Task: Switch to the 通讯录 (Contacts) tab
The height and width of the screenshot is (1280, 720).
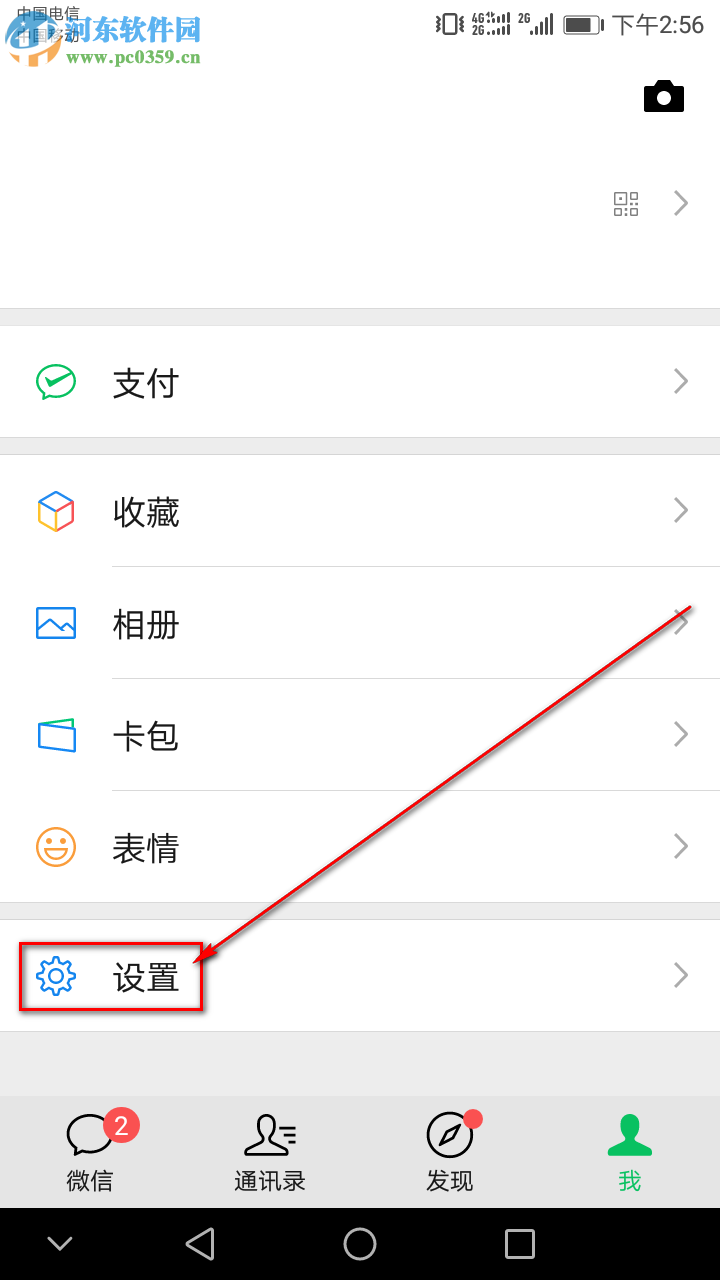Action: [x=269, y=1152]
